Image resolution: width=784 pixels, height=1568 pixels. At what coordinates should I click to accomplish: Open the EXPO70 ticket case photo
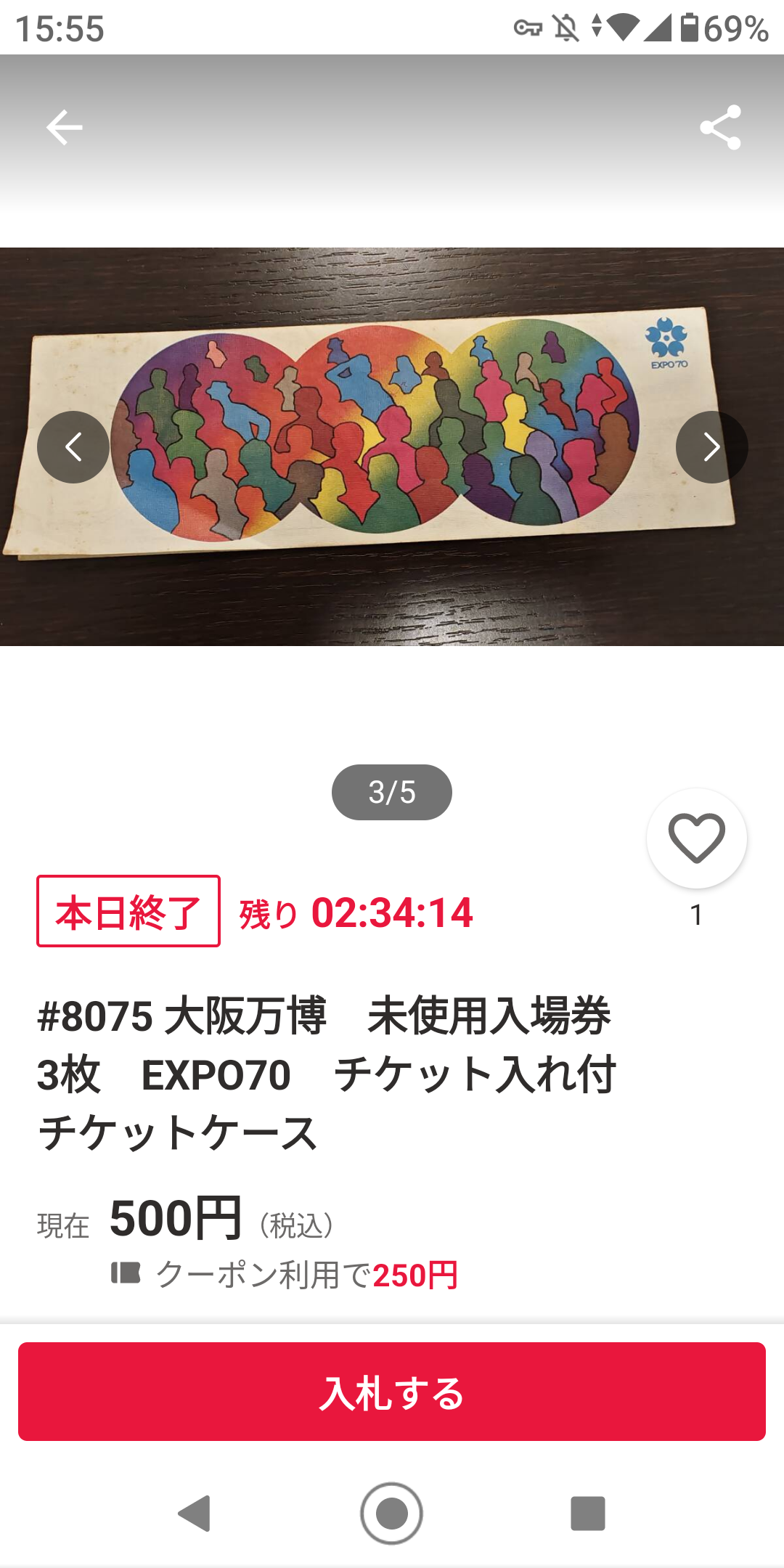[x=392, y=436]
